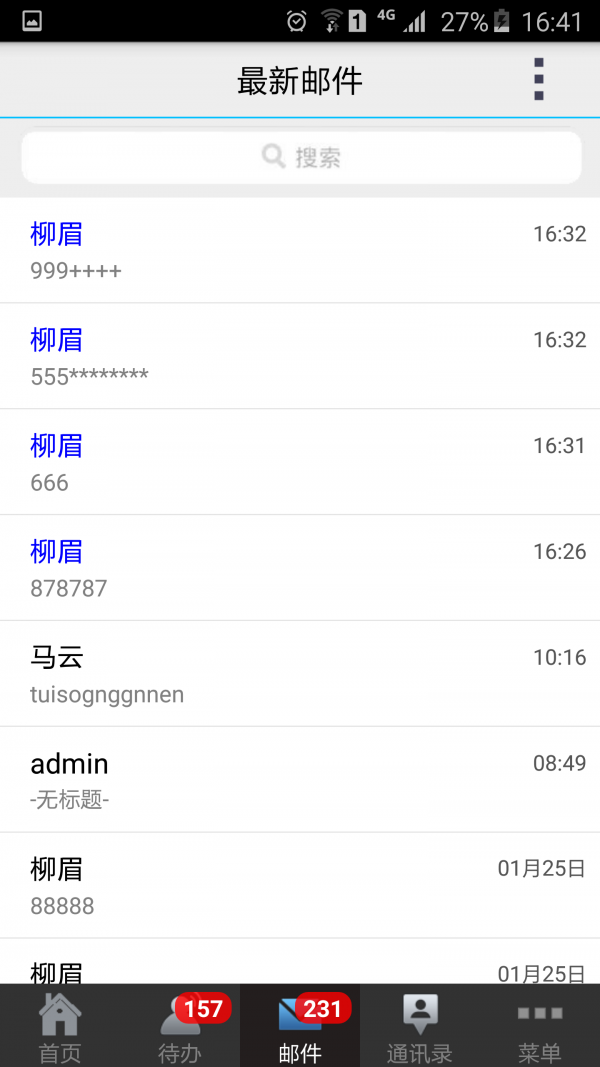Open admin's email -无标题-
Image resolution: width=600 pixels, height=1067 pixels.
tap(300, 780)
